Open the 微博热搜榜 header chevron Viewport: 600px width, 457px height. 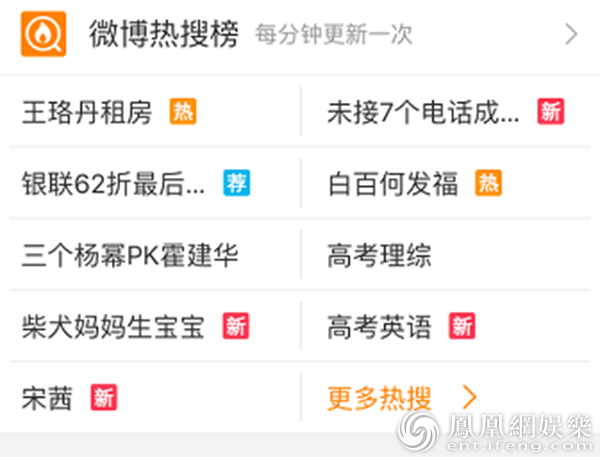click(571, 35)
